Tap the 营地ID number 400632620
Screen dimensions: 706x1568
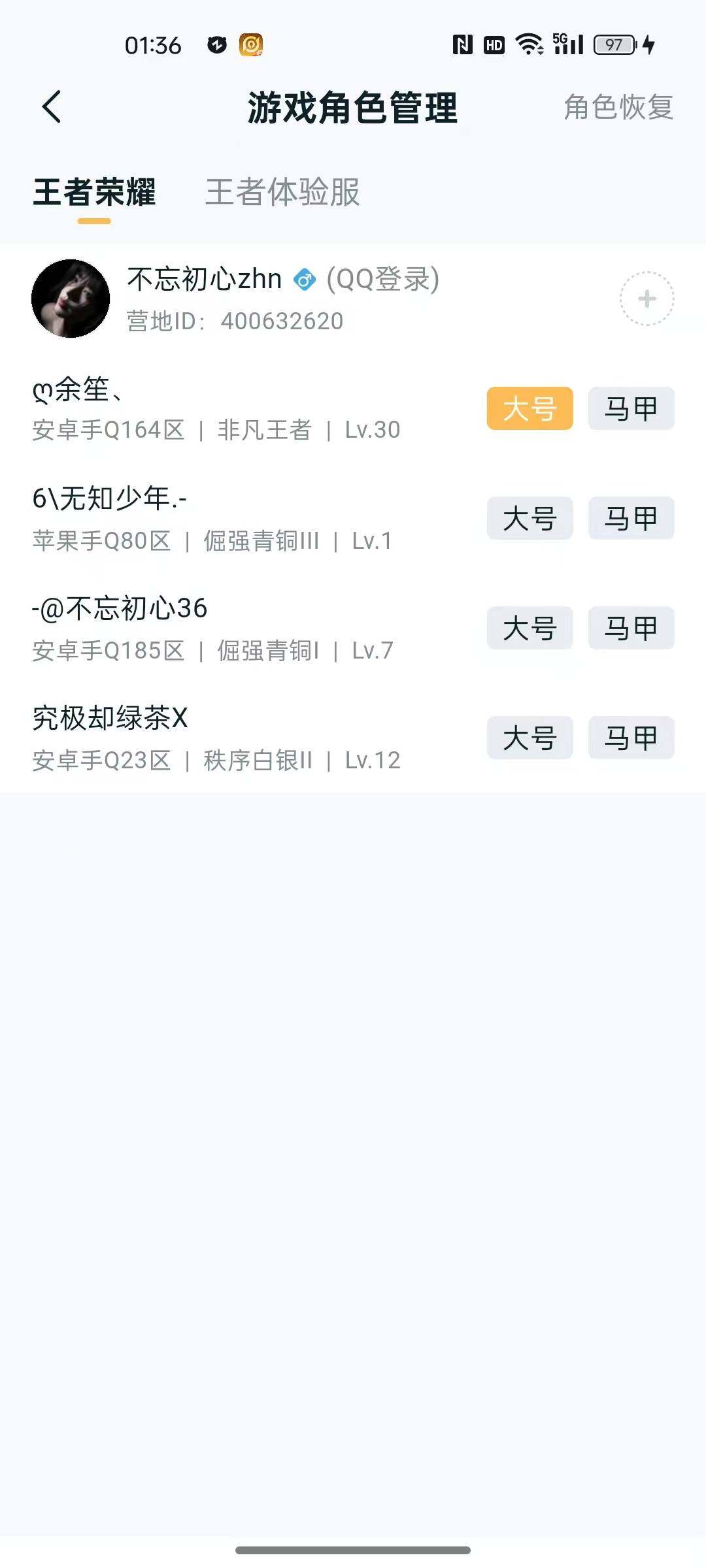[234, 321]
